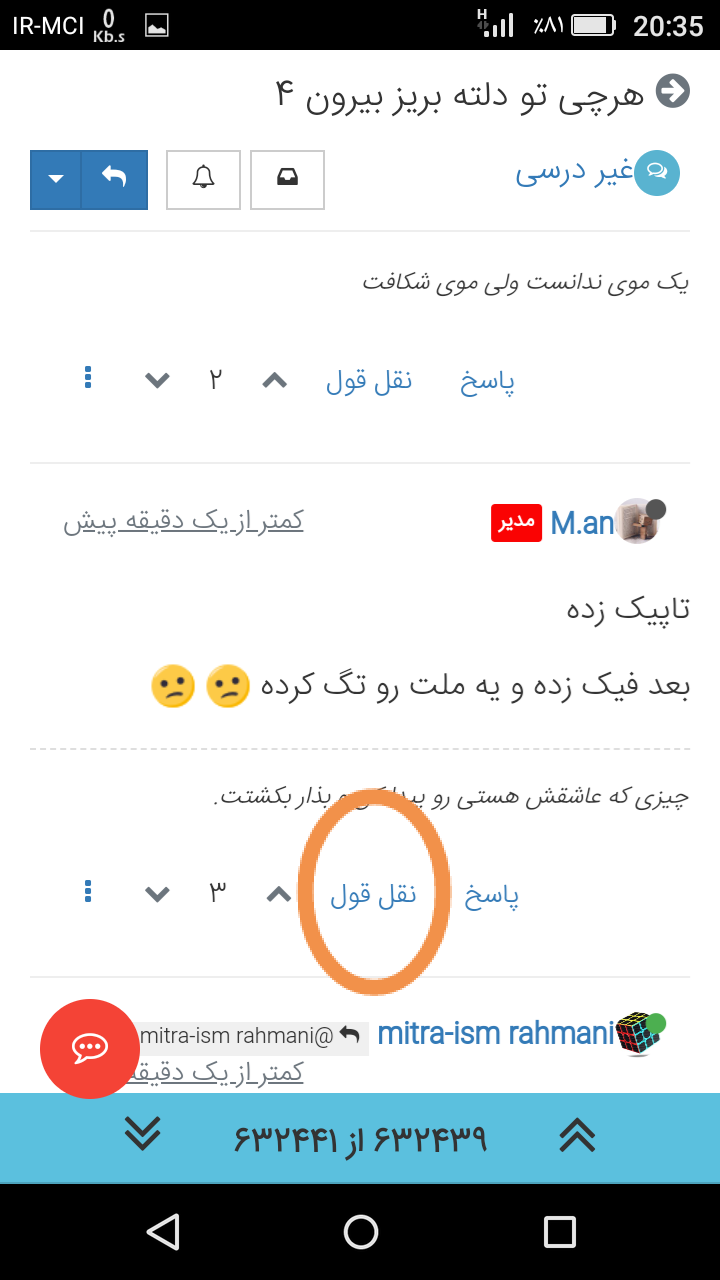Viewport: 720px width, 1280px height.
Task: Open mitra-ism rahmani's profile
Action: [x=496, y=1033]
